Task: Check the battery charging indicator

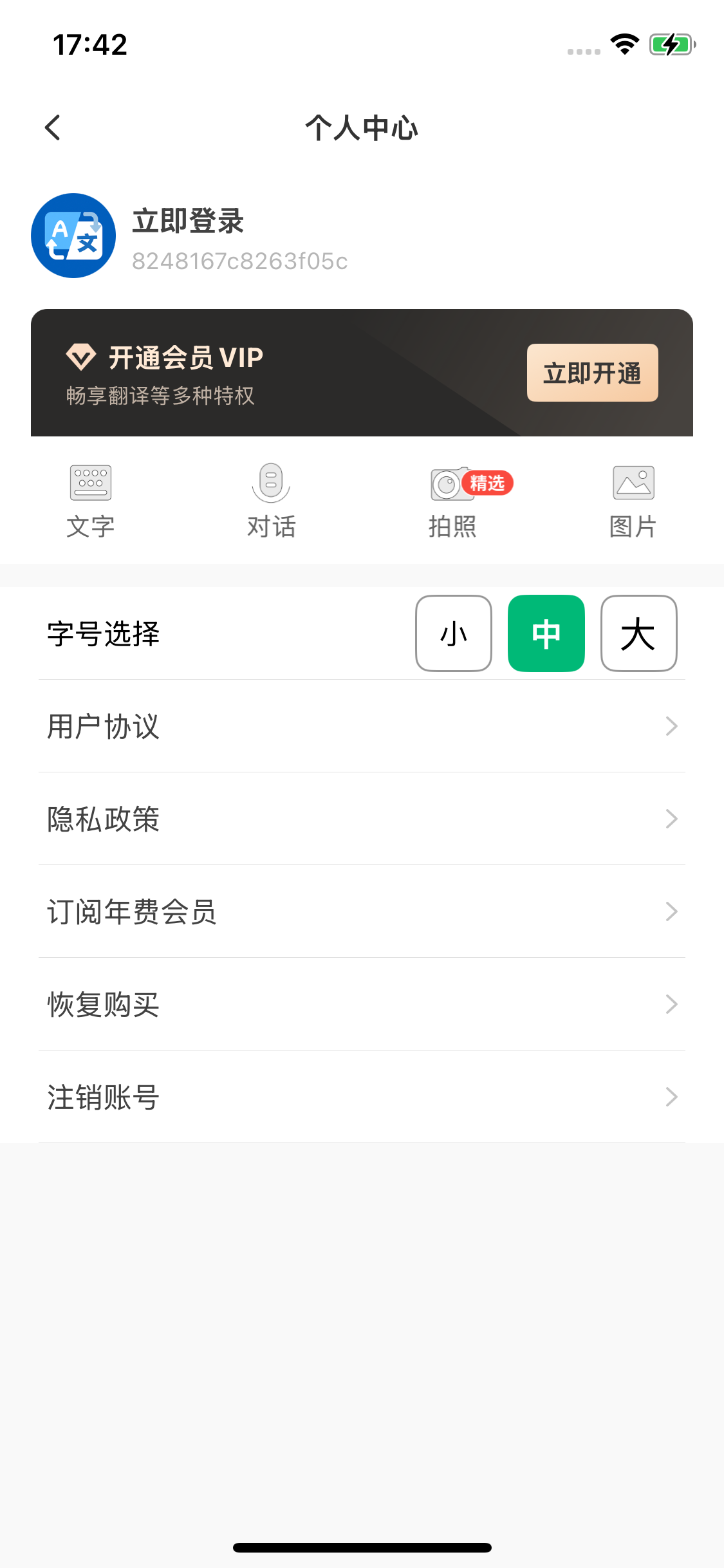Action: click(x=671, y=44)
